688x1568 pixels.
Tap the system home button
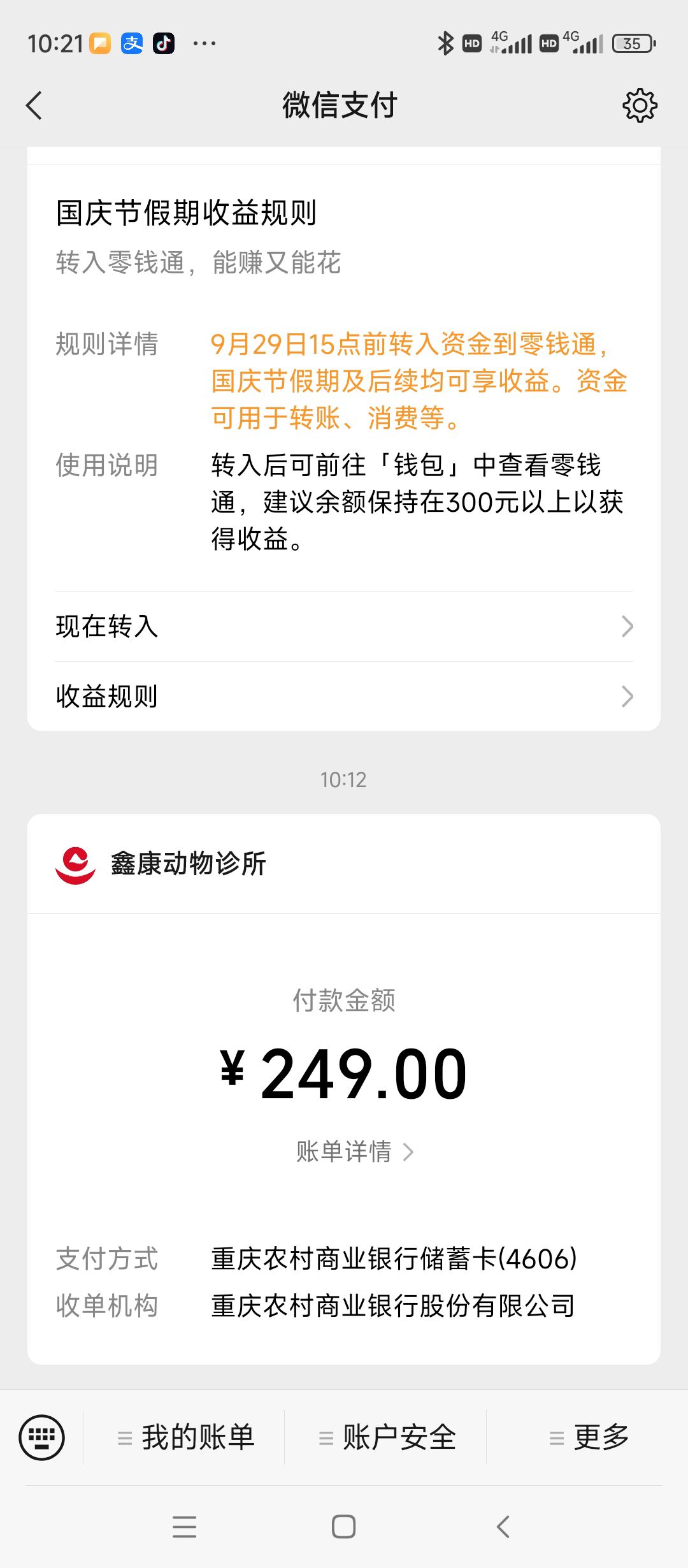click(x=344, y=1527)
